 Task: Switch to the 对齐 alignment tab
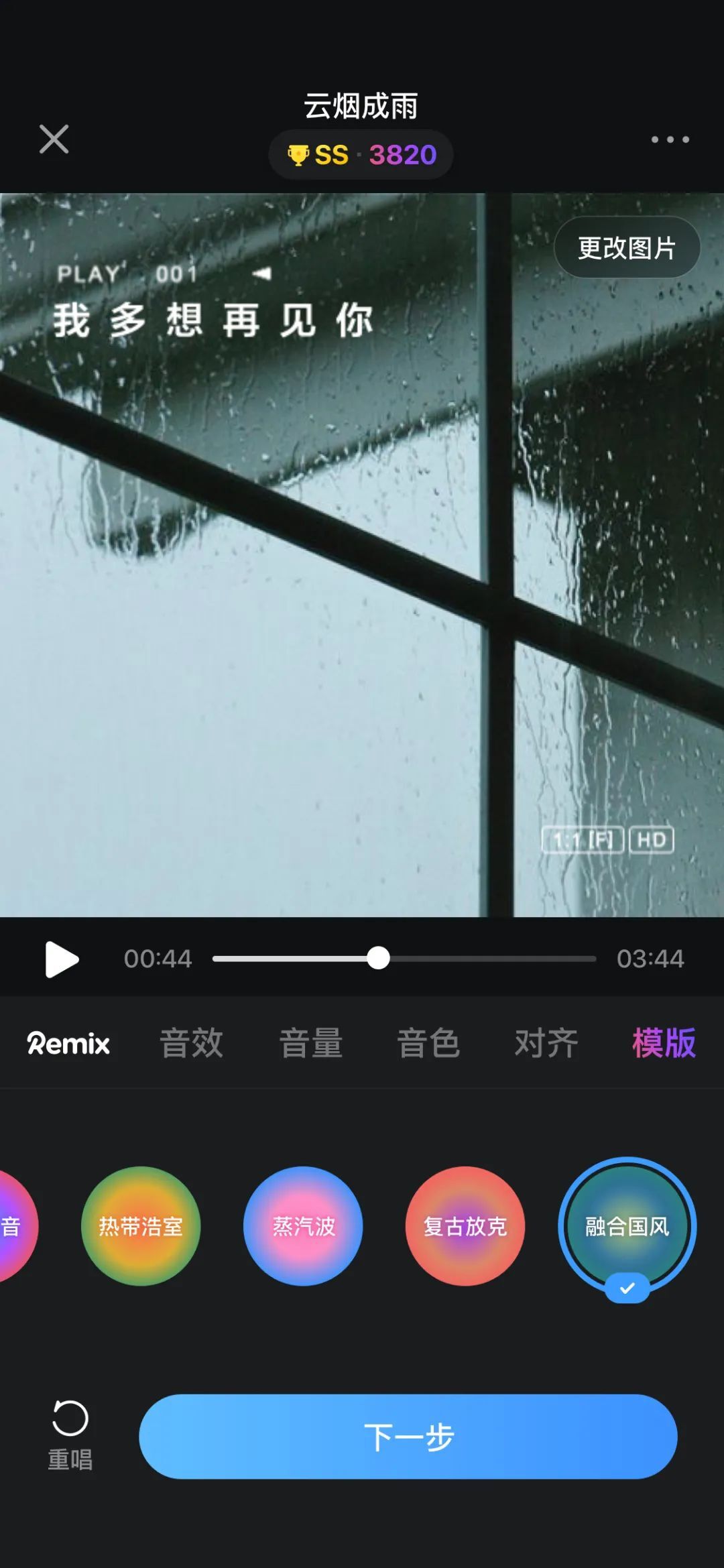[x=546, y=1044]
